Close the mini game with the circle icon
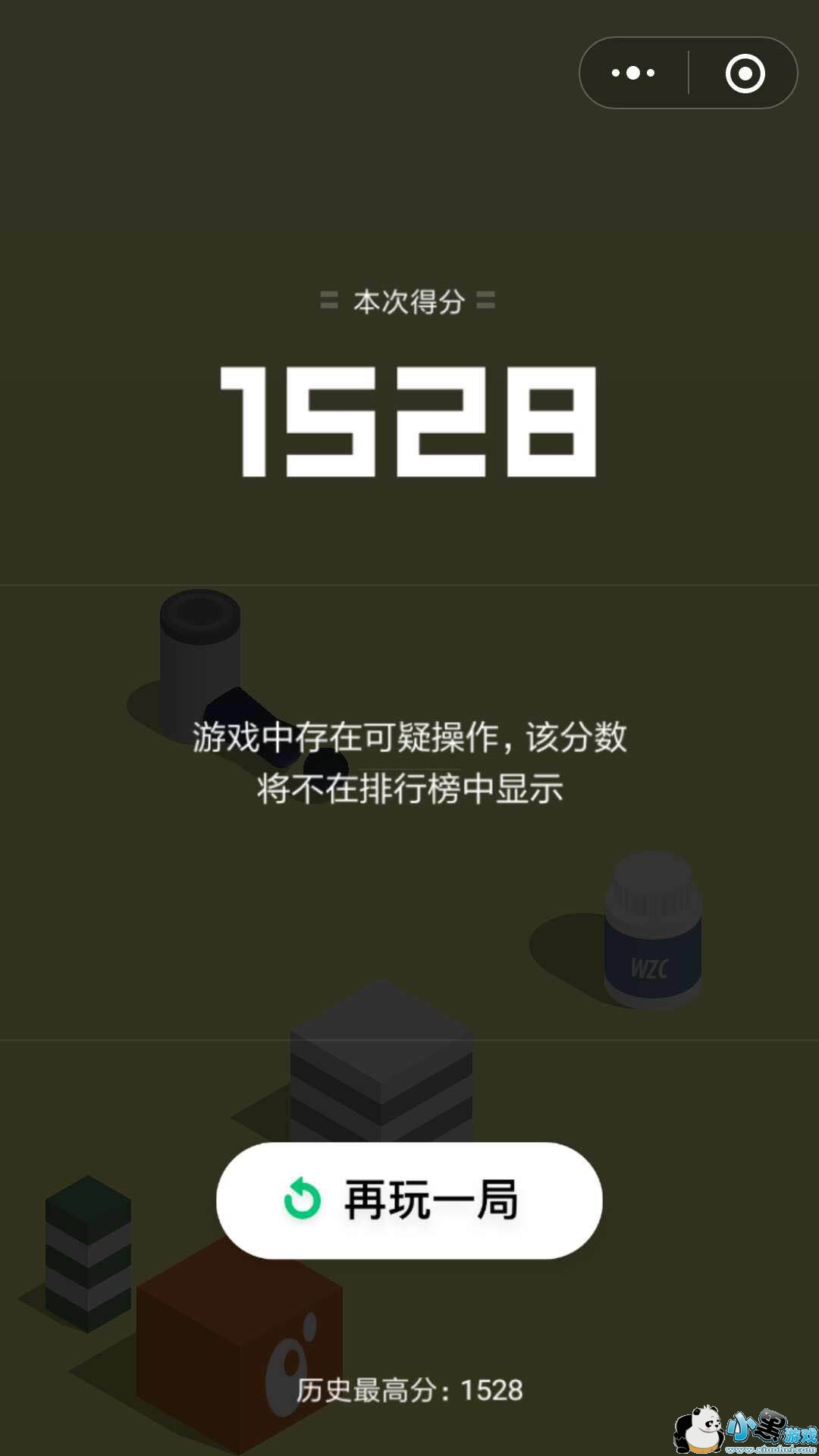Viewport: 819px width, 1456px height. click(745, 74)
